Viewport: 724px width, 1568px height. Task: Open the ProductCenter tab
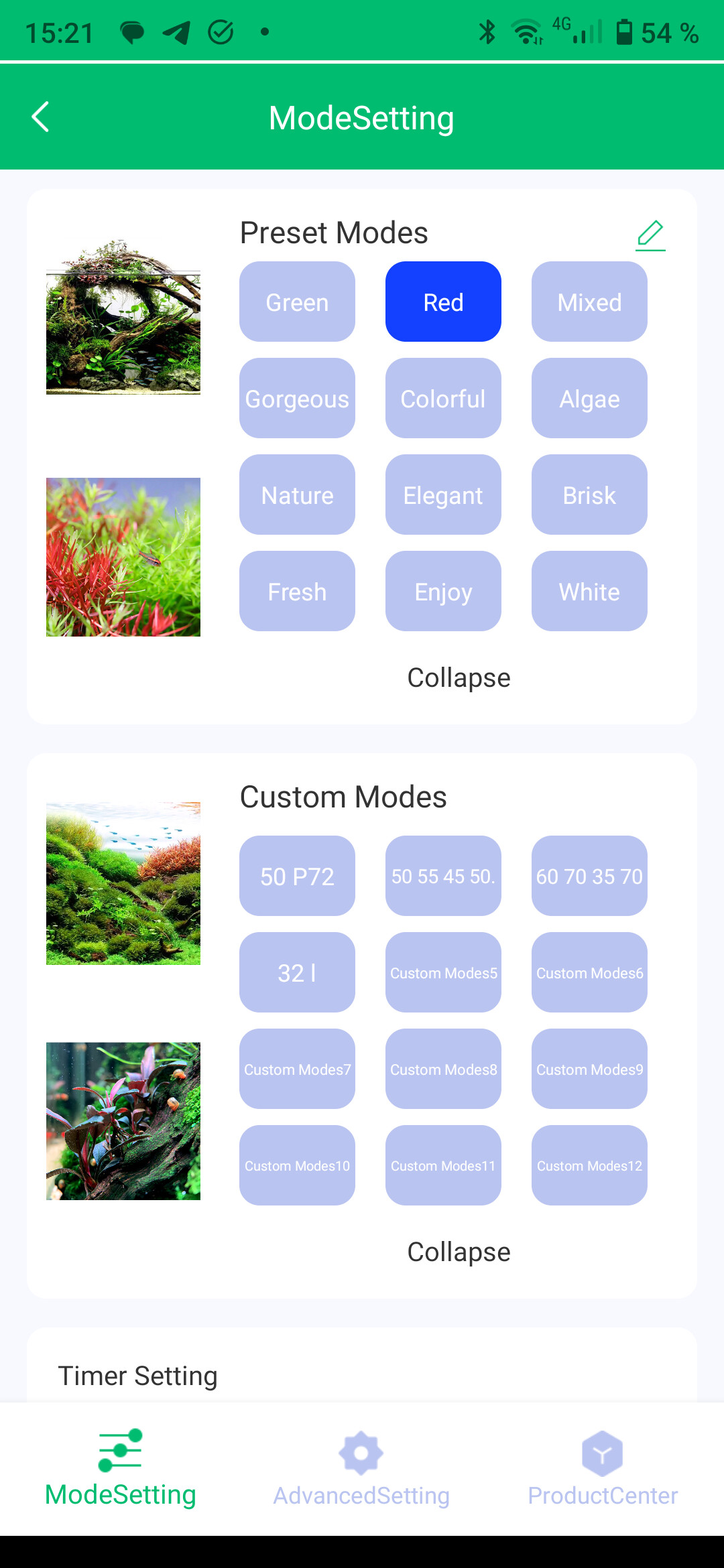click(x=603, y=1469)
